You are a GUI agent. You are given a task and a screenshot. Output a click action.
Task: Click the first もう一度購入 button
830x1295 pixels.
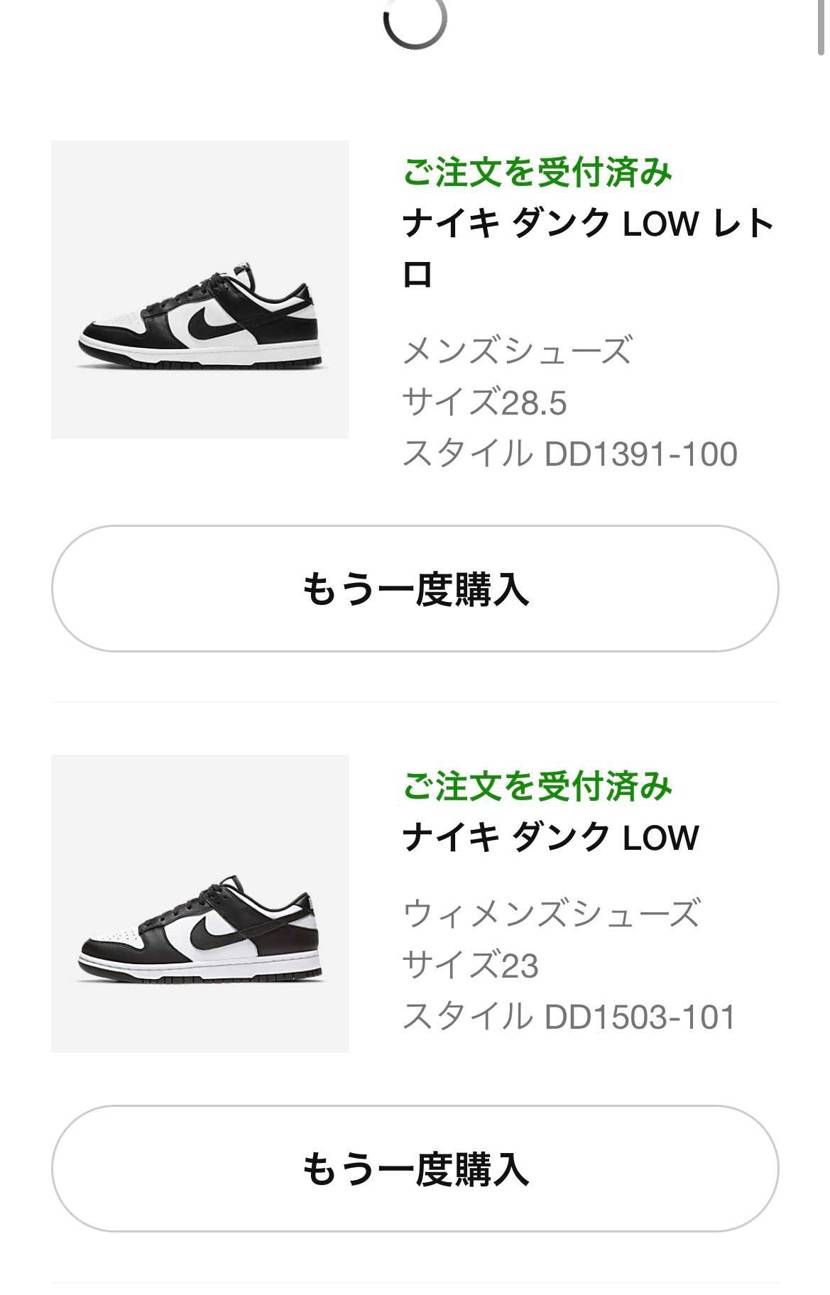[x=414, y=589]
